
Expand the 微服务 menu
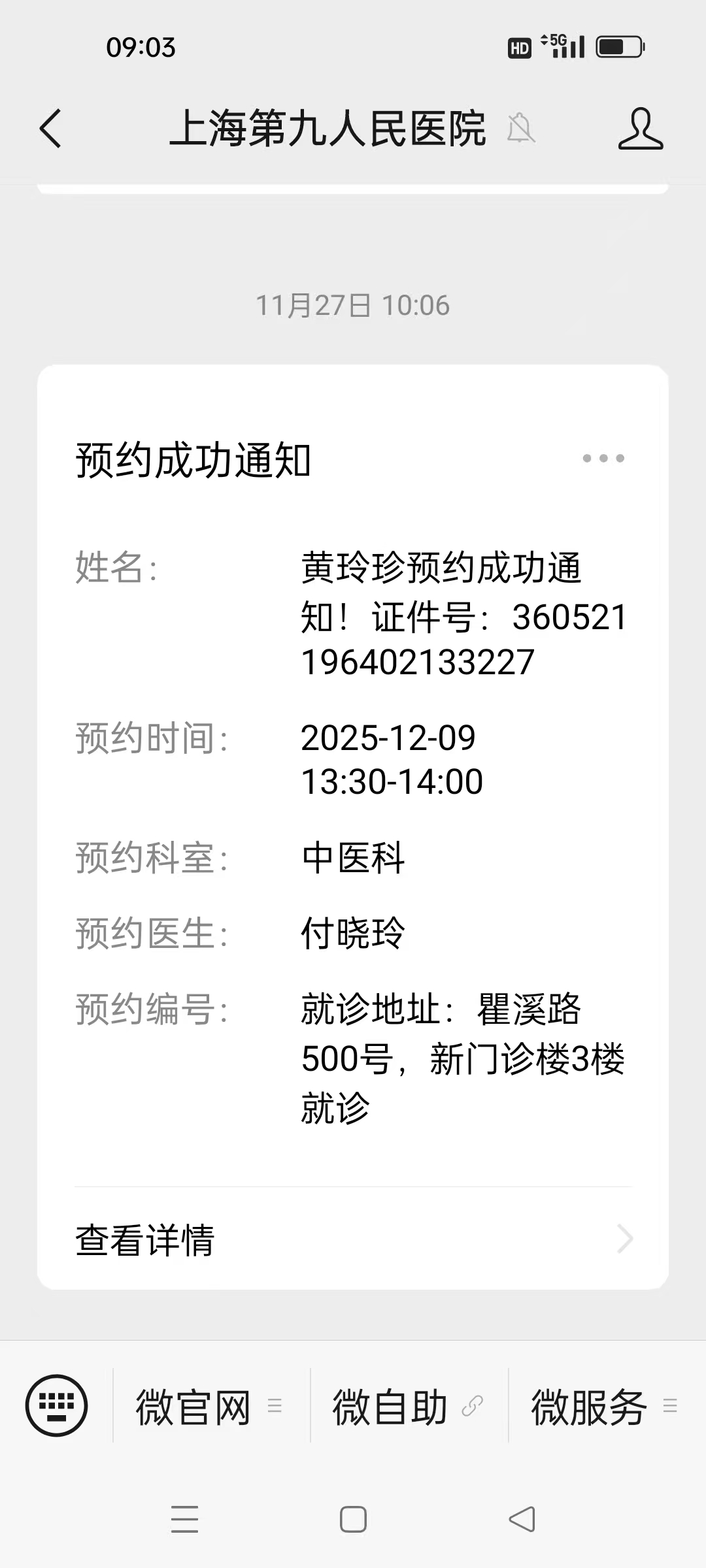click(604, 1407)
